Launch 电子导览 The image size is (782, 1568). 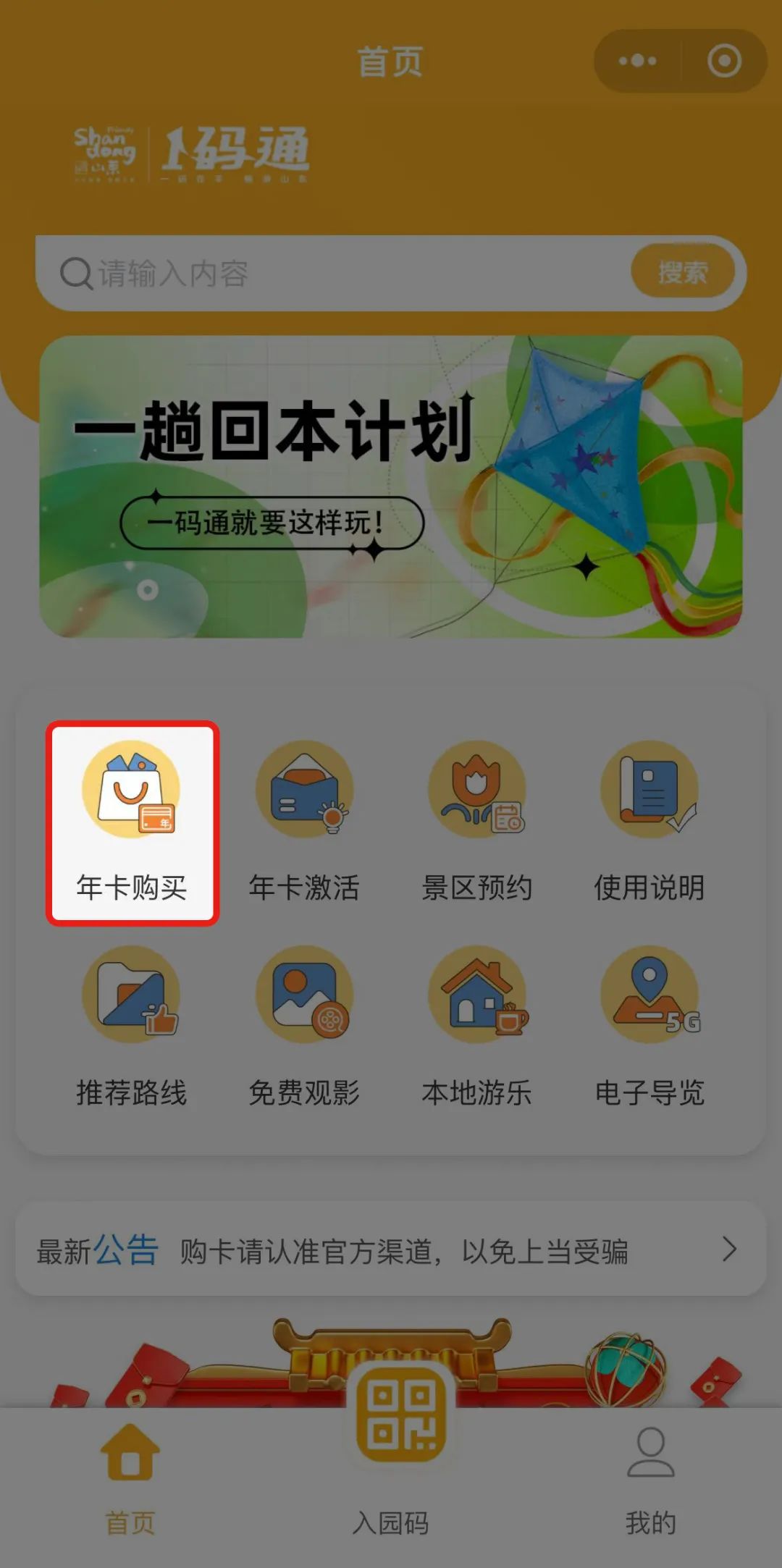649,1027
